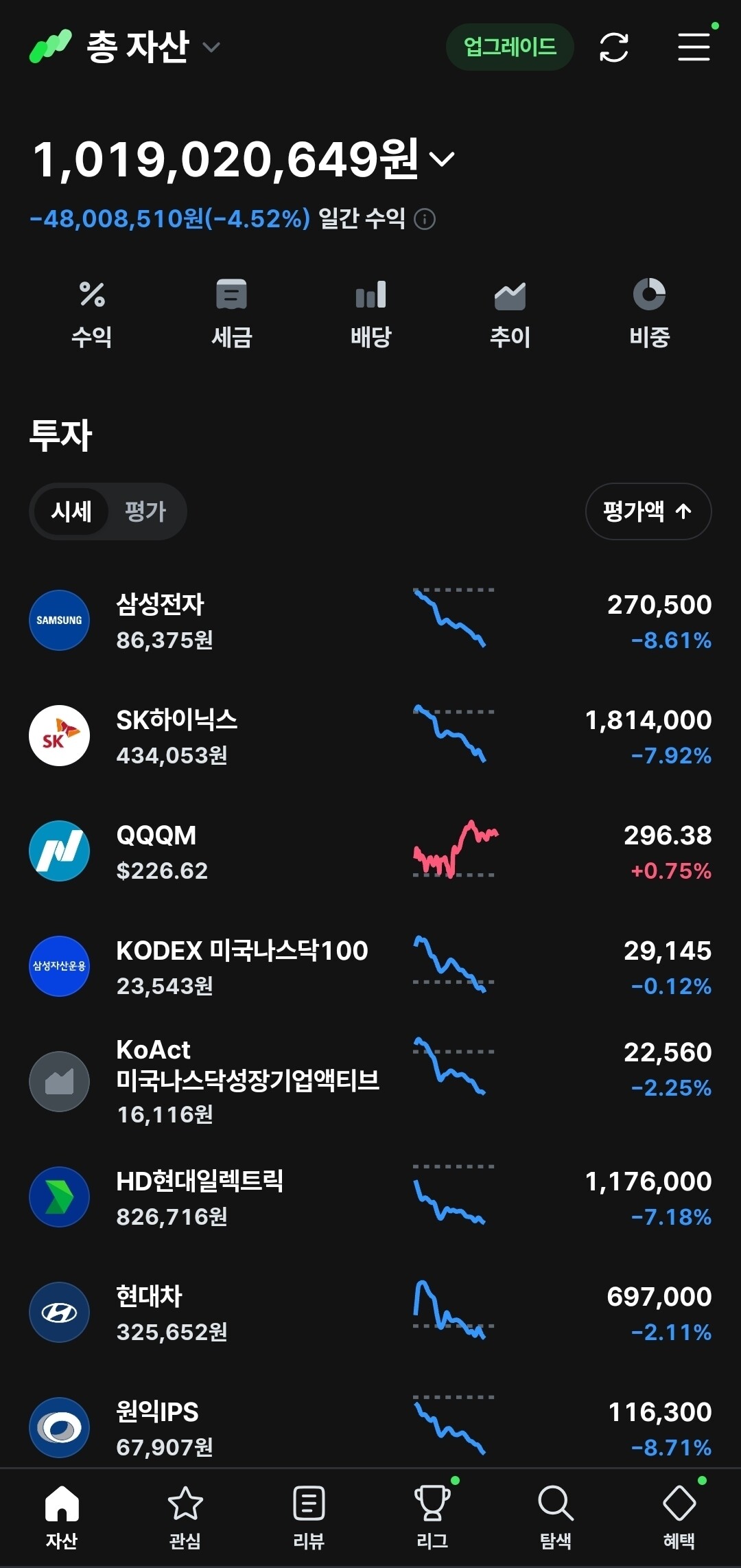Change the 평가액 sort order

coord(648,511)
